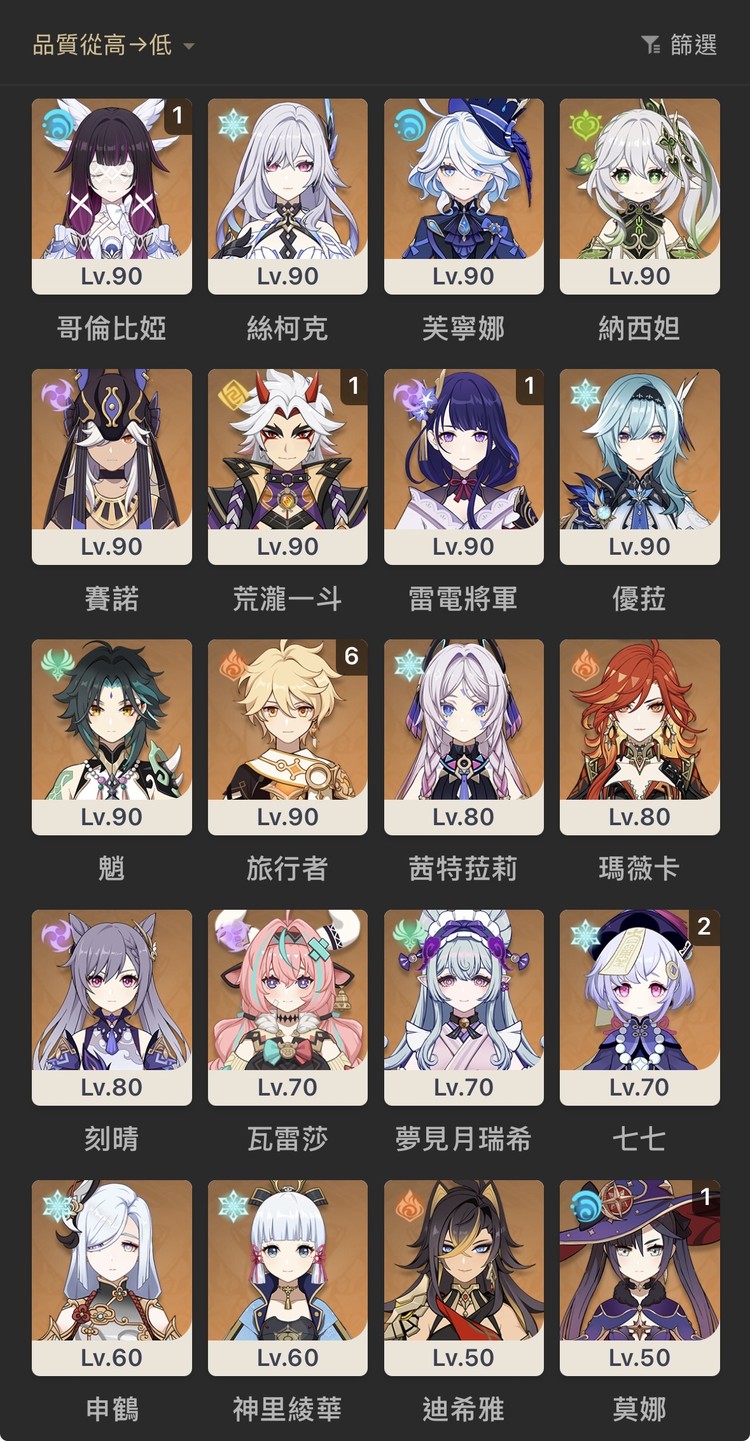Click the Geo icon on 荒瀧一斗's card
The height and width of the screenshot is (1441, 750).
coord(233,395)
